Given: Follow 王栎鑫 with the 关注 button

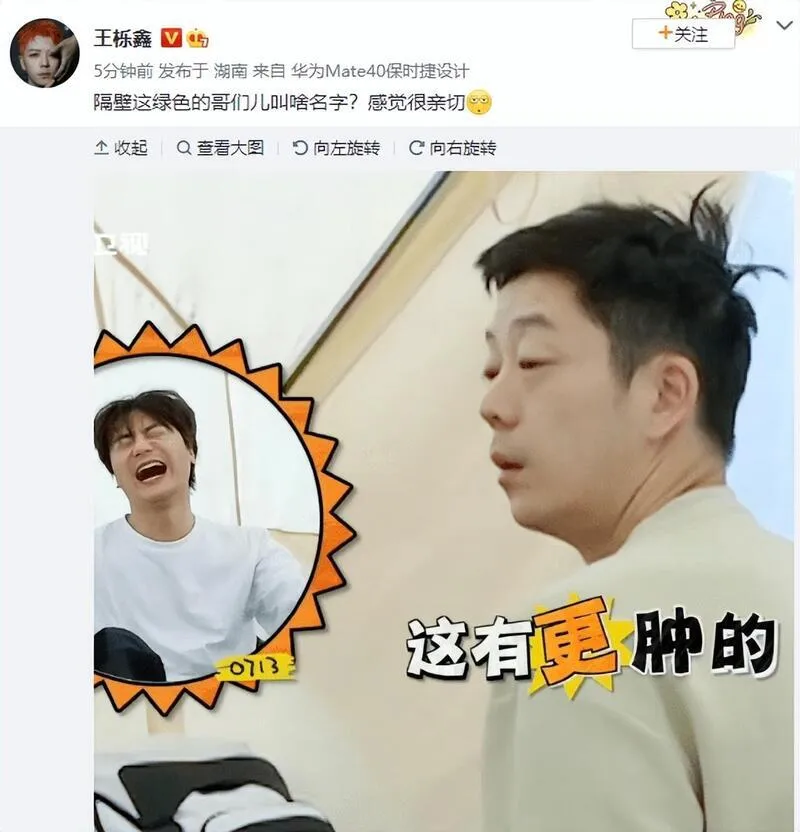Looking at the screenshot, I should 683,34.
